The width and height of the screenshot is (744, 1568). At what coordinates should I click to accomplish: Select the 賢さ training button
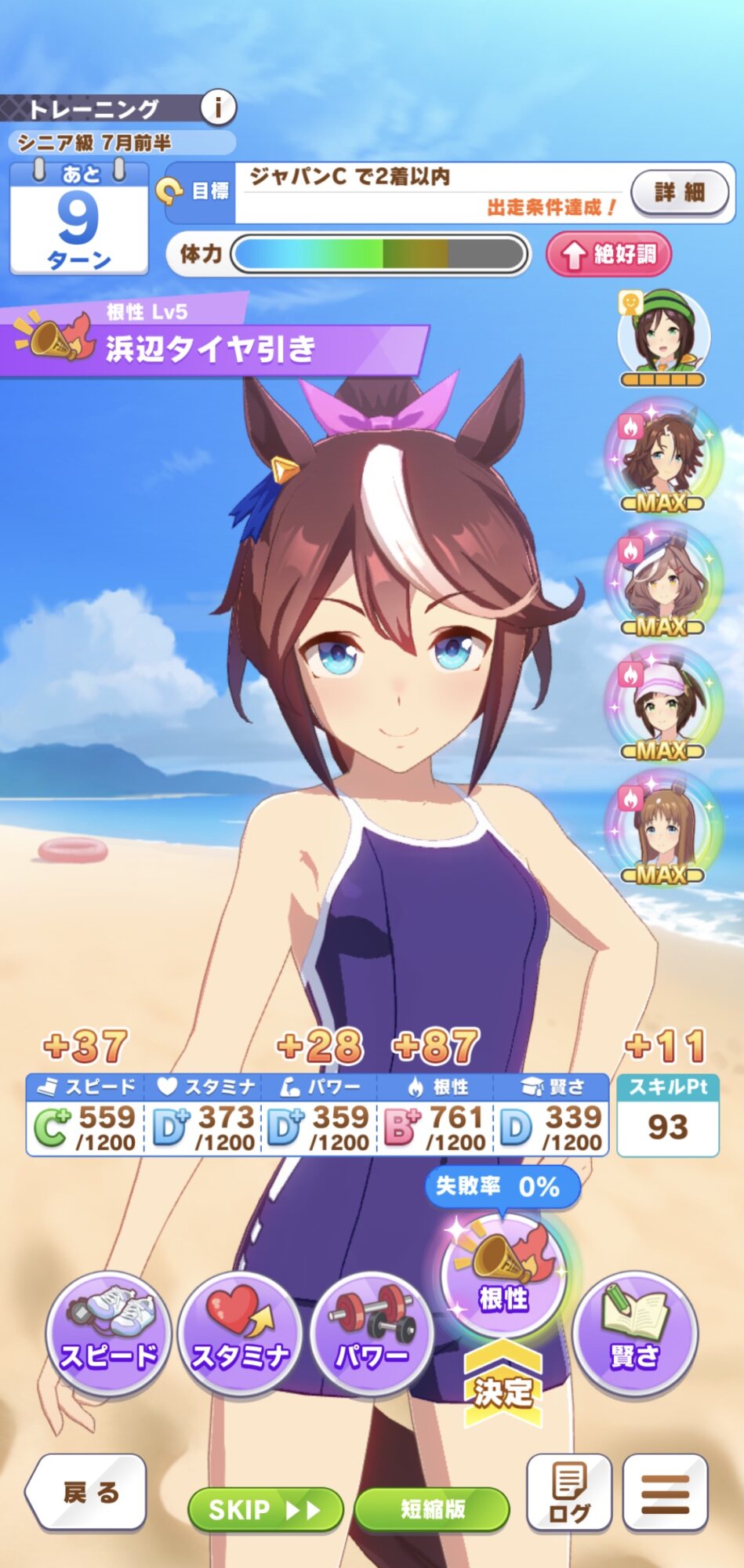coord(635,1333)
